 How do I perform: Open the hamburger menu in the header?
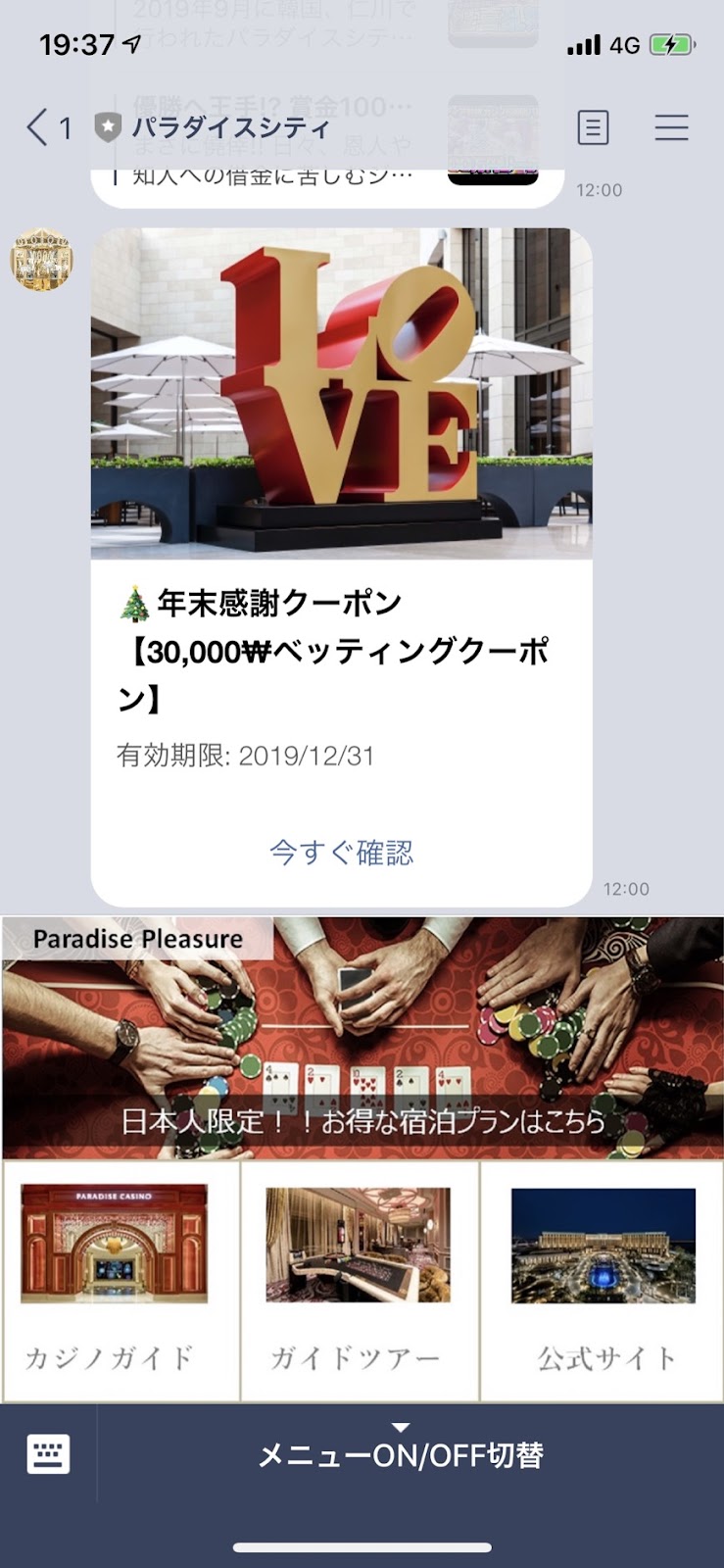[671, 127]
